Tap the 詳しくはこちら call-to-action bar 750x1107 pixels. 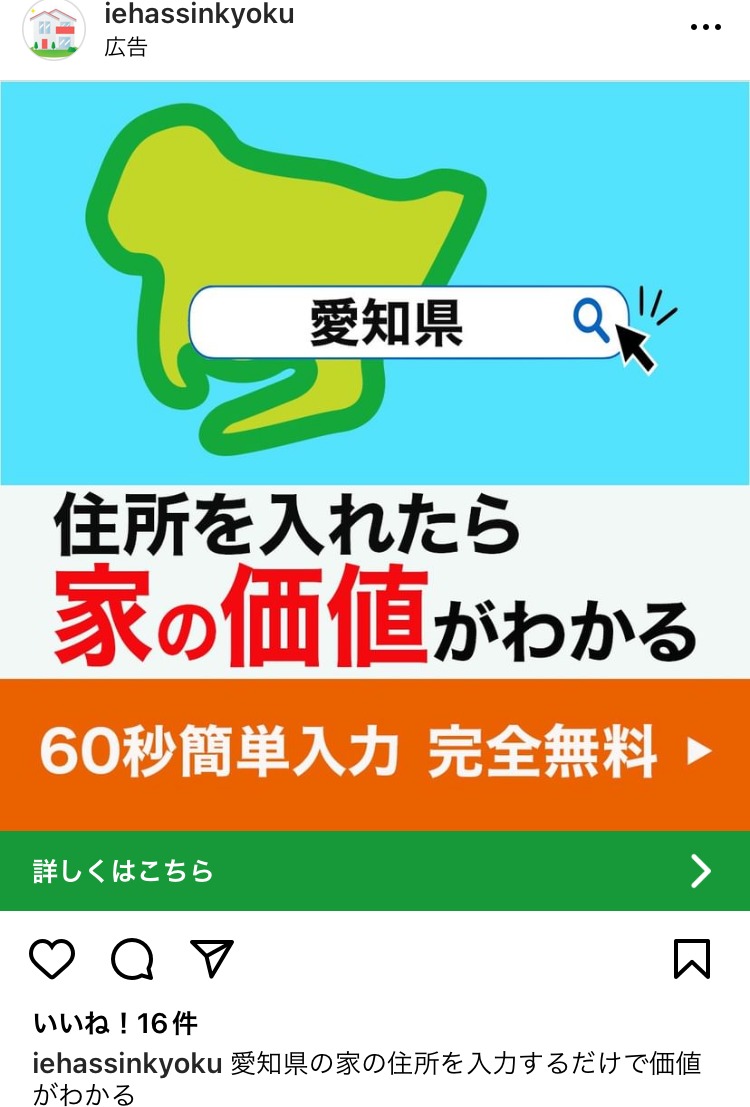click(375, 871)
